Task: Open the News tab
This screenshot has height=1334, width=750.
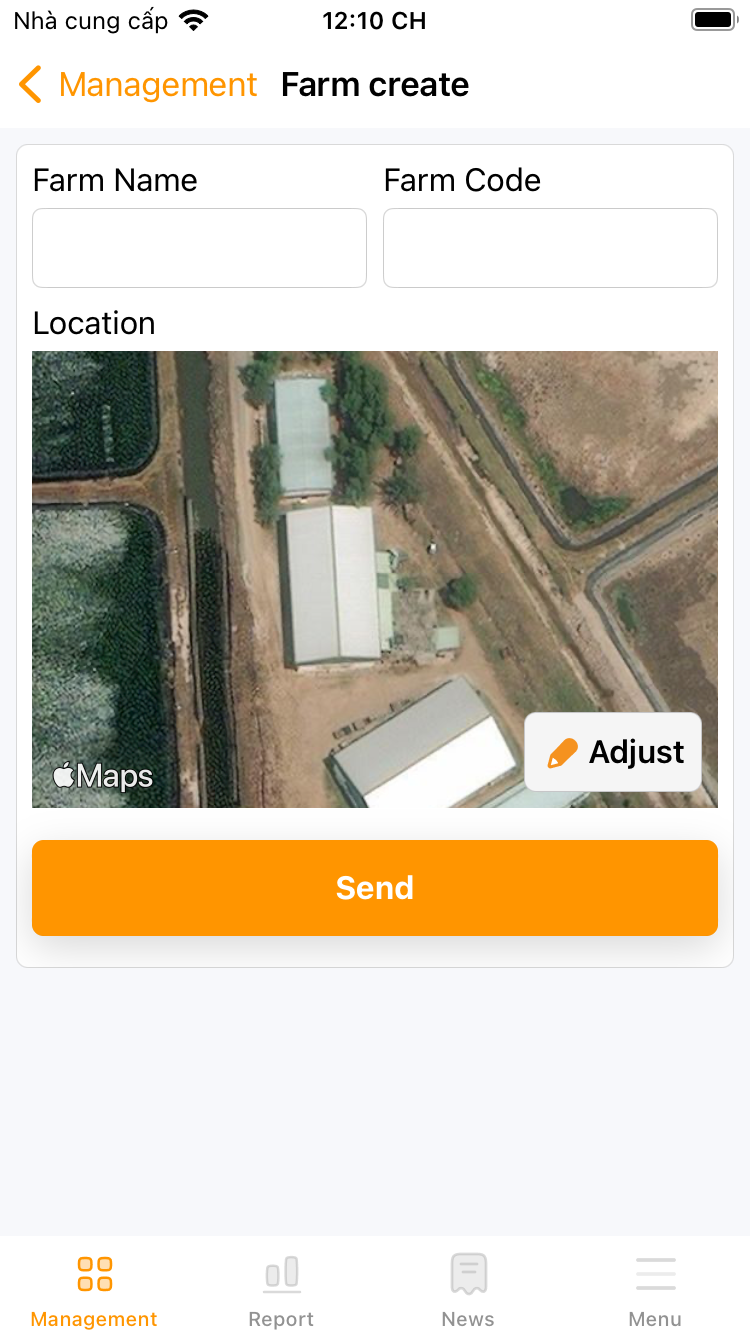Action: (468, 1290)
